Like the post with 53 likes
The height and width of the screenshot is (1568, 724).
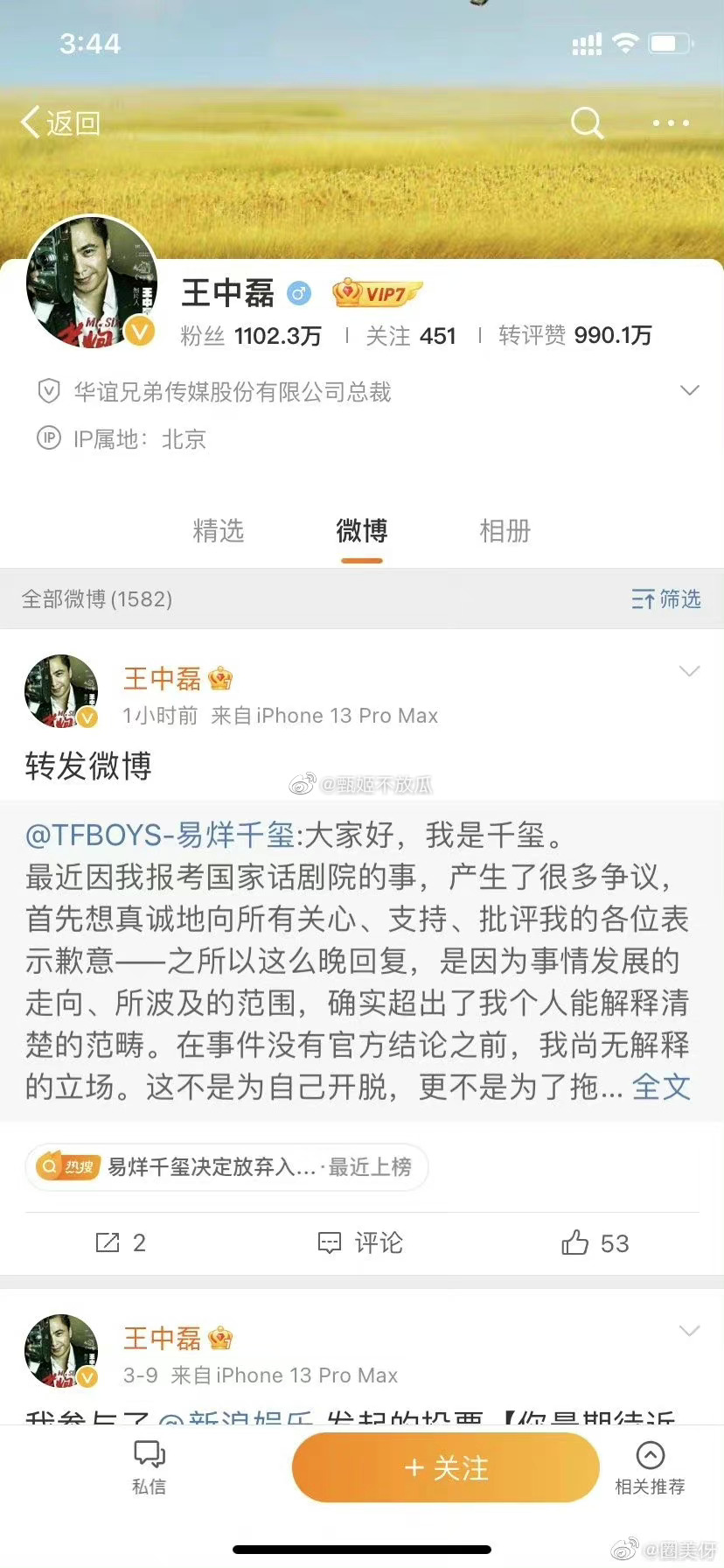(x=595, y=1242)
